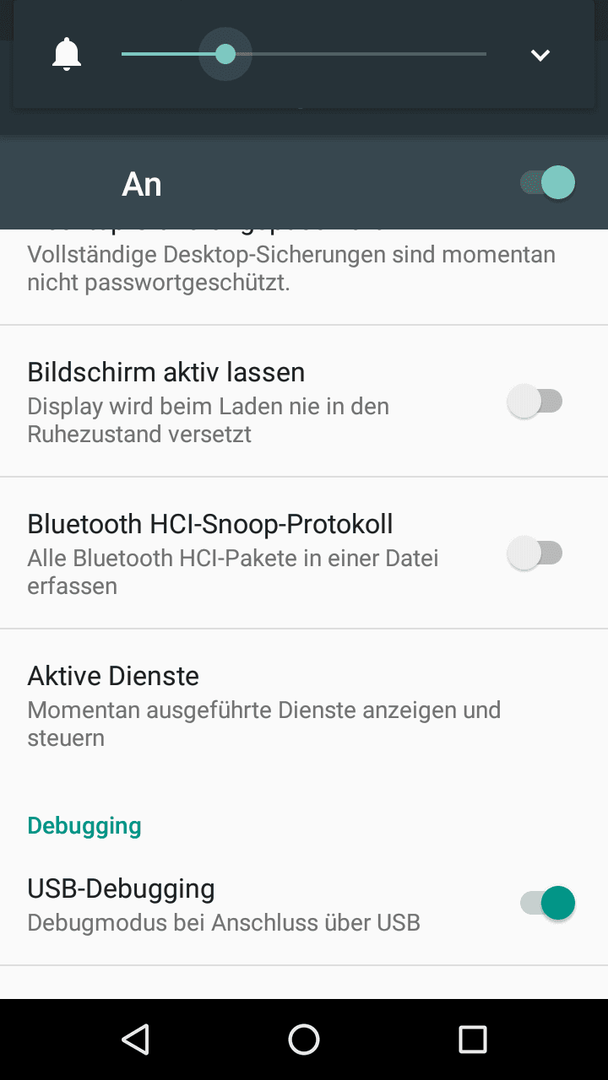Open recent apps
Image resolution: width=608 pixels, height=1080 pixels.
click(472, 1039)
